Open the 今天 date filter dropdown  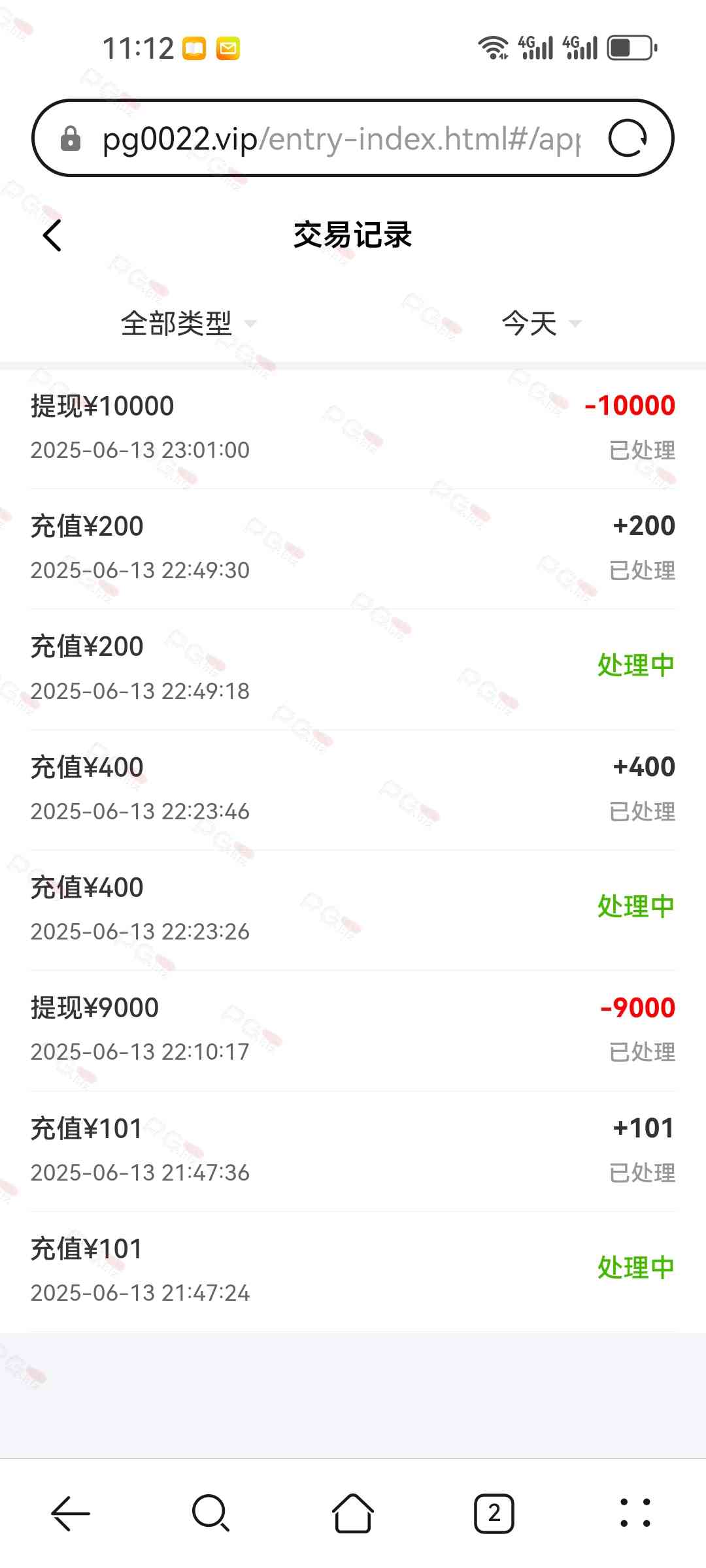pos(540,323)
